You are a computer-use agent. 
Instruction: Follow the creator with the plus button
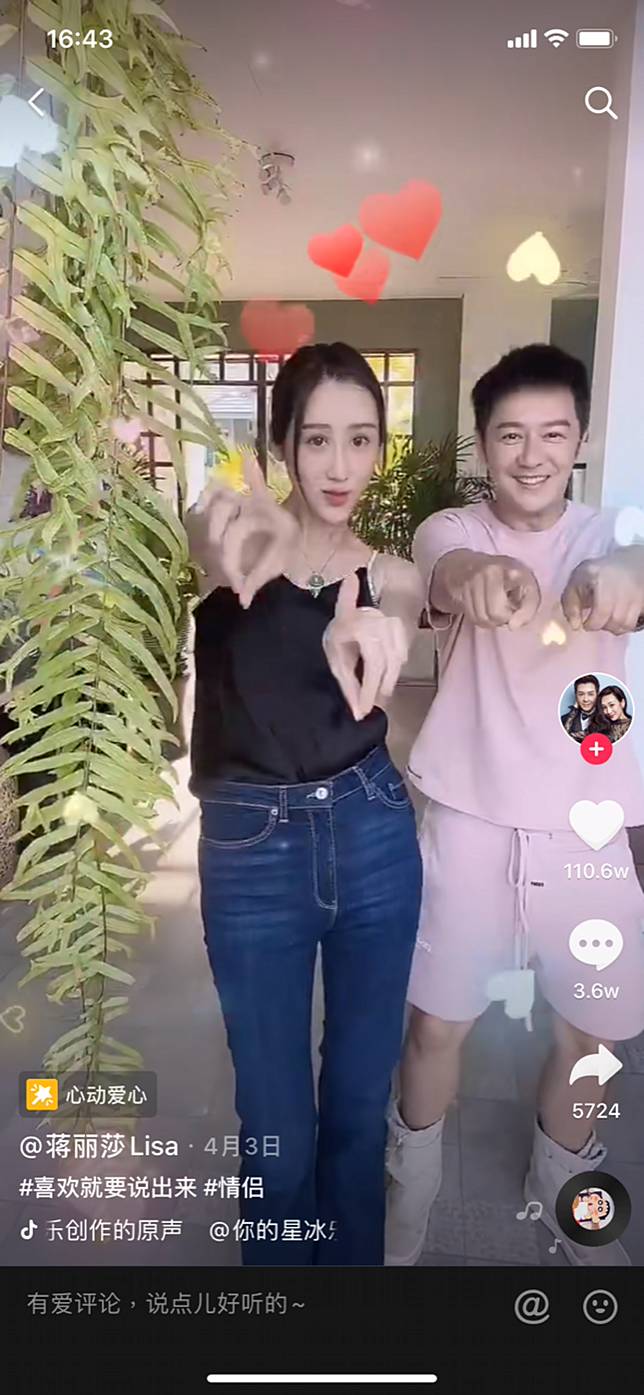pyautogui.click(x=596, y=748)
